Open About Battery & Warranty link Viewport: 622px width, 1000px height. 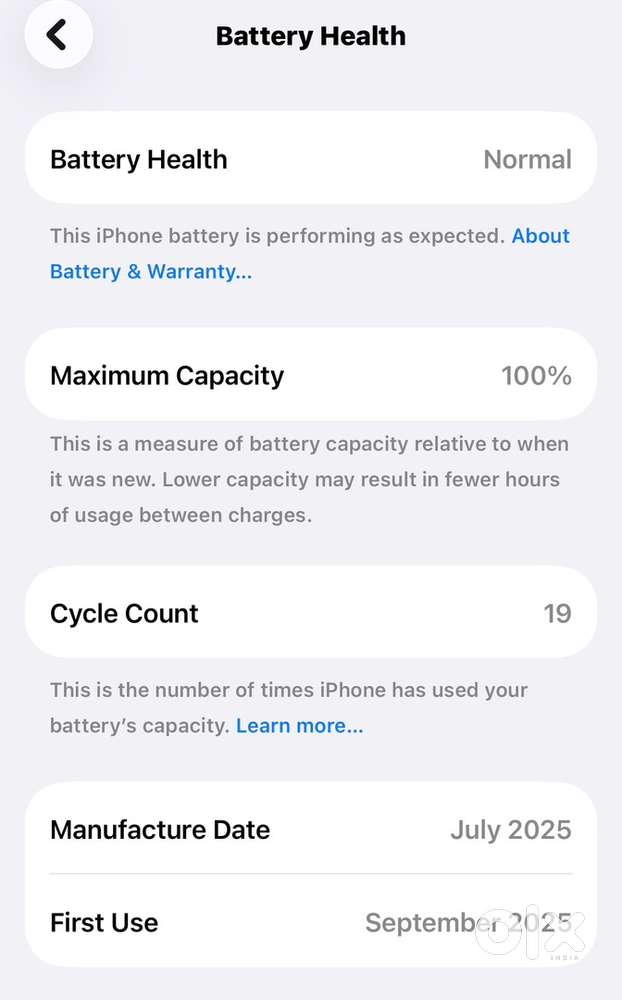point(150,271)
